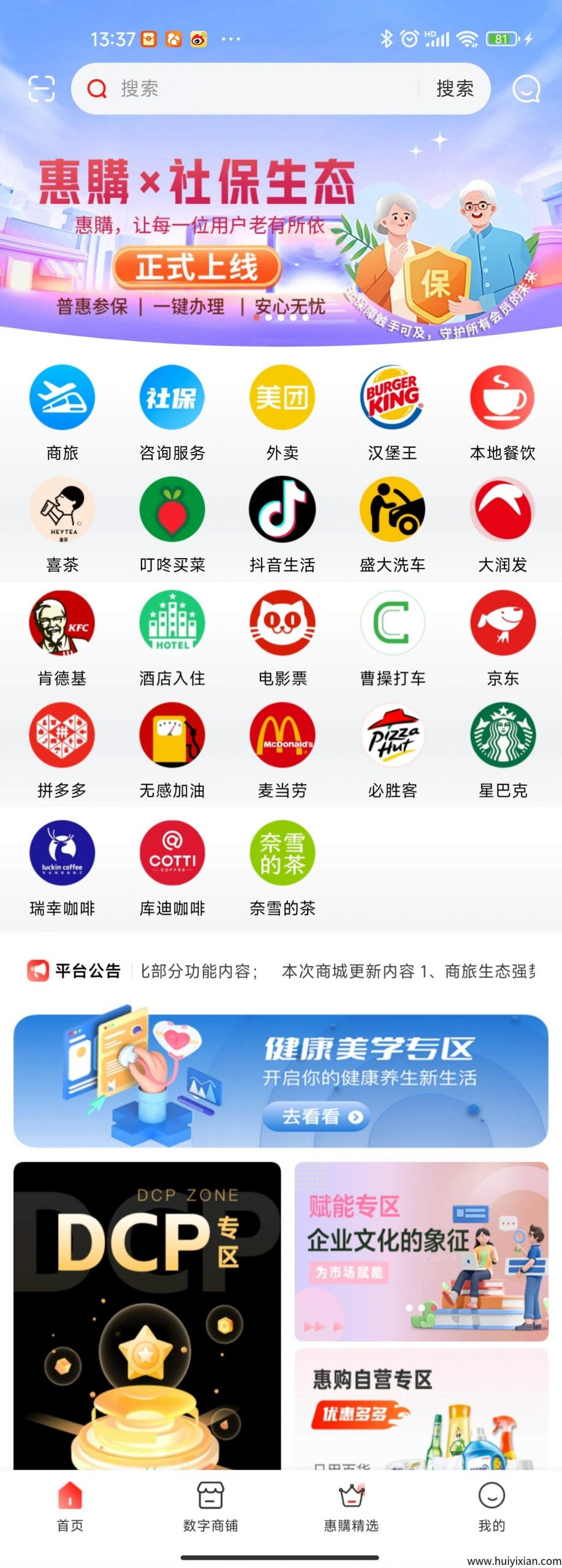Switch to 数字商铺 tab

[210, 1507]
